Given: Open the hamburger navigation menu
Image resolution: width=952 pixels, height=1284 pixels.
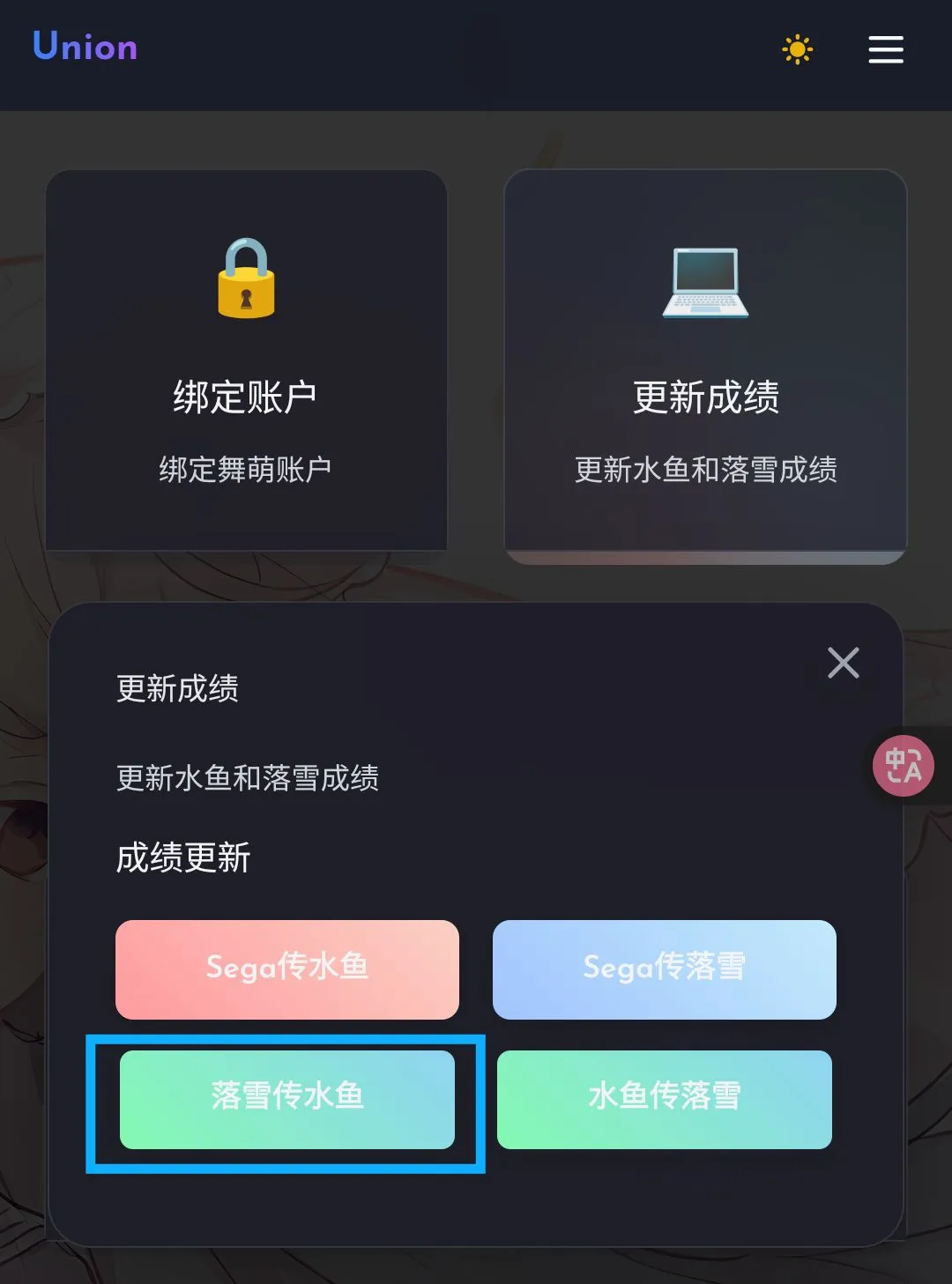Looking at the screenshot, I should coord(885,49).
